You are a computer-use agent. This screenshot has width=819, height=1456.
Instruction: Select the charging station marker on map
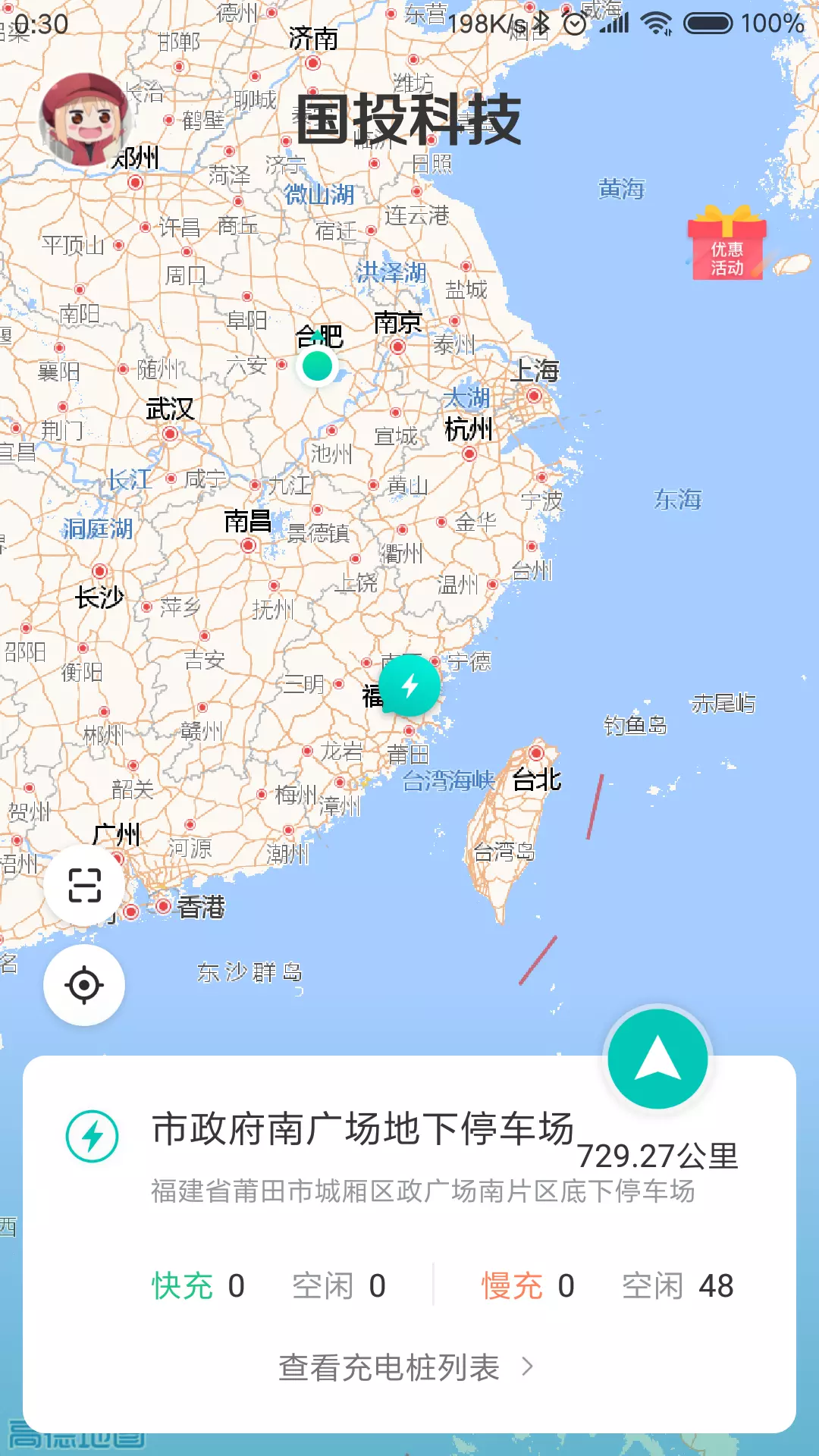[410, 686]
